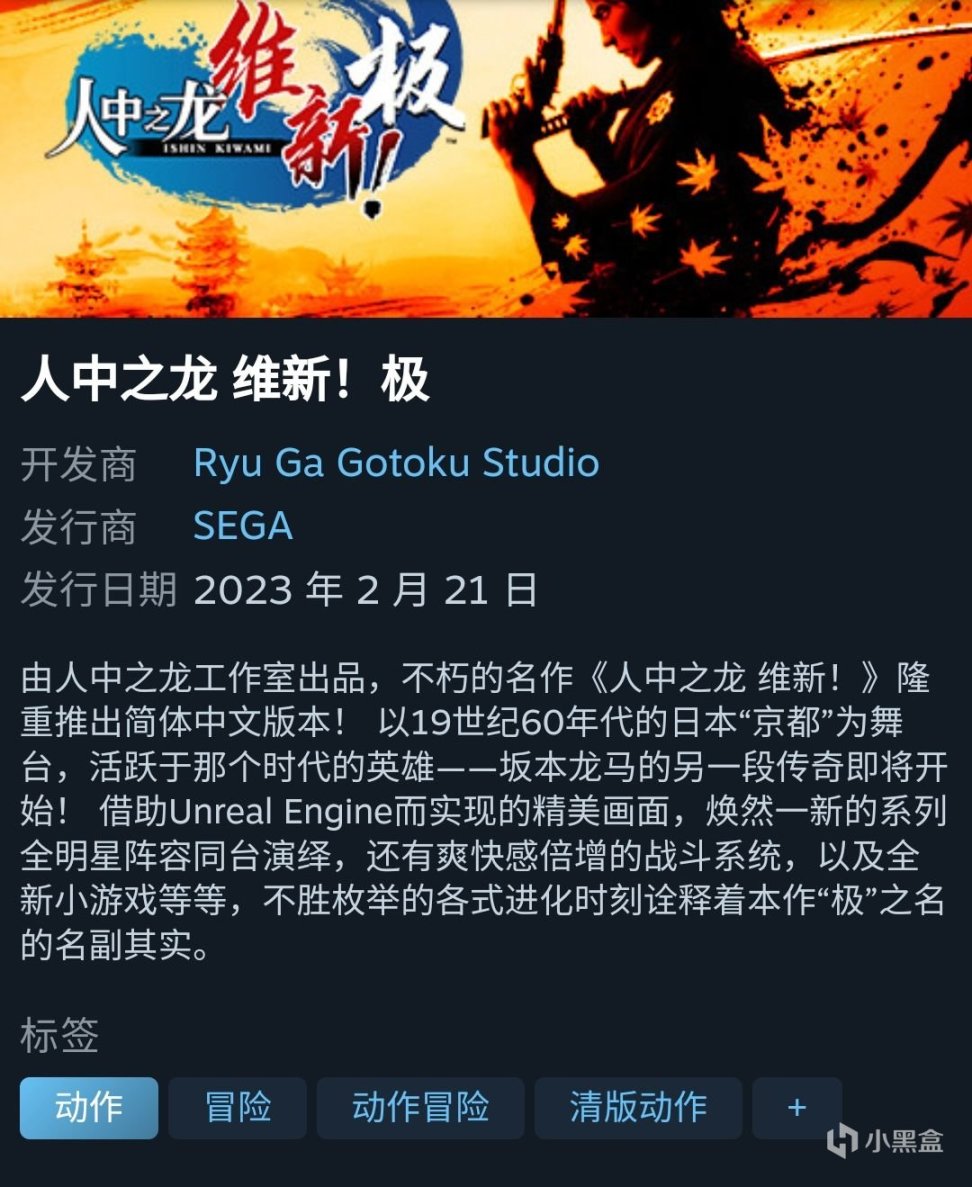
Task: Open the 清版动作 tag
Action: pos(638,1107)
